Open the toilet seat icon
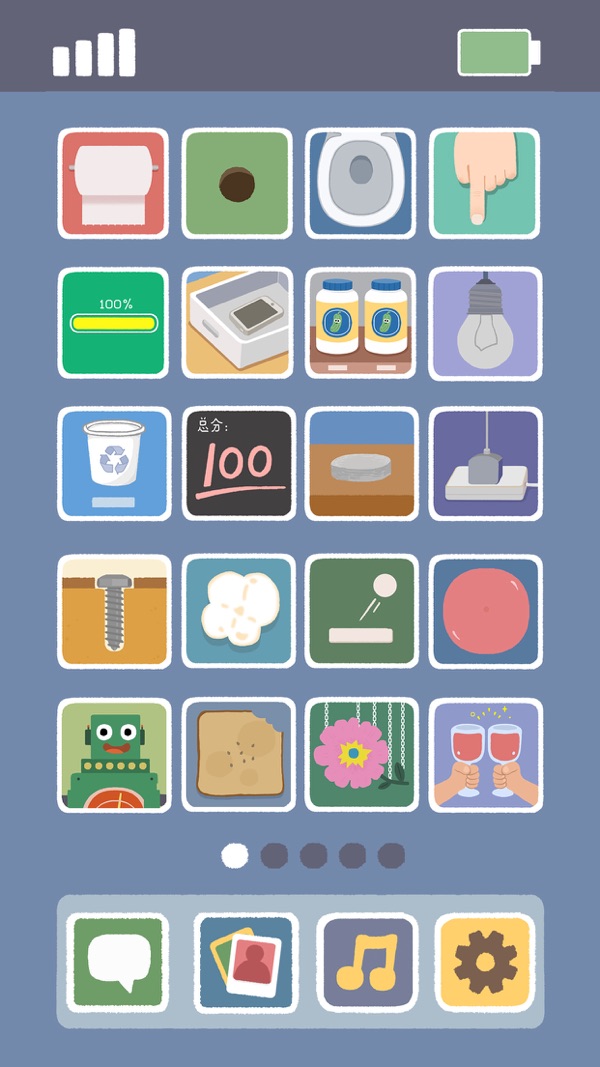Viewport: 600px width, 1067px height. [361, 183]
